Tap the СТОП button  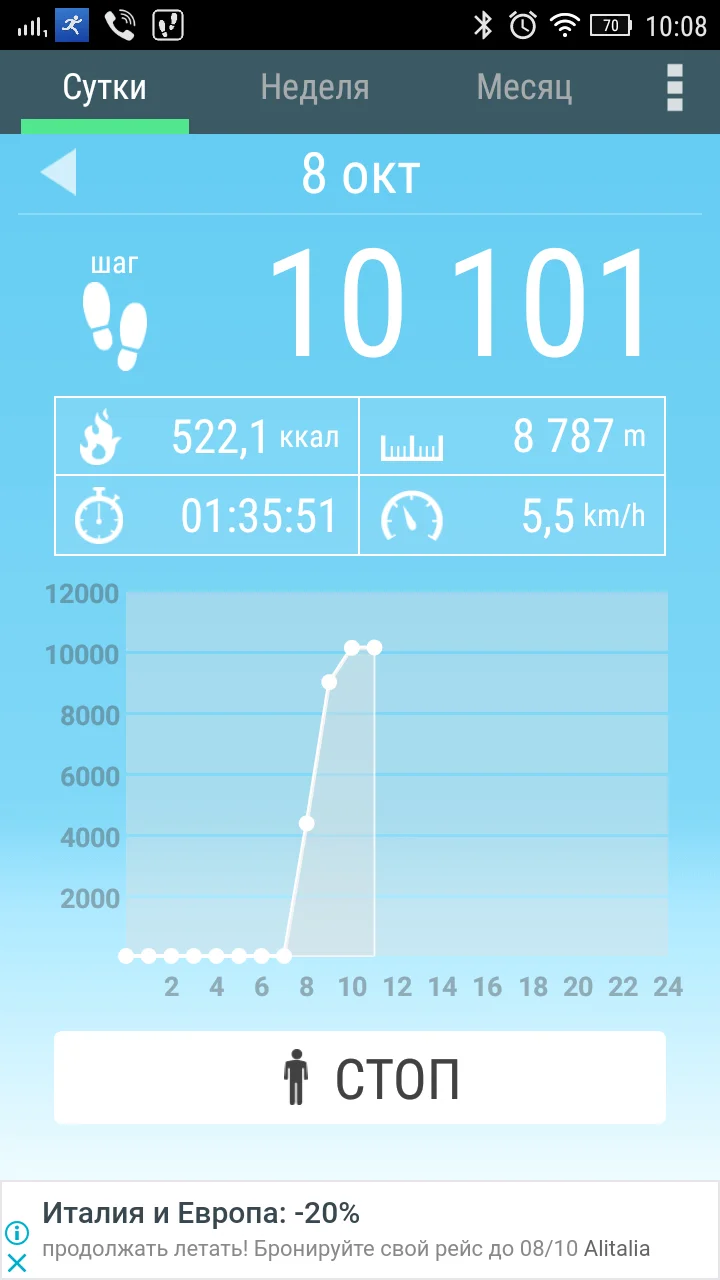tap(360, 1078)
